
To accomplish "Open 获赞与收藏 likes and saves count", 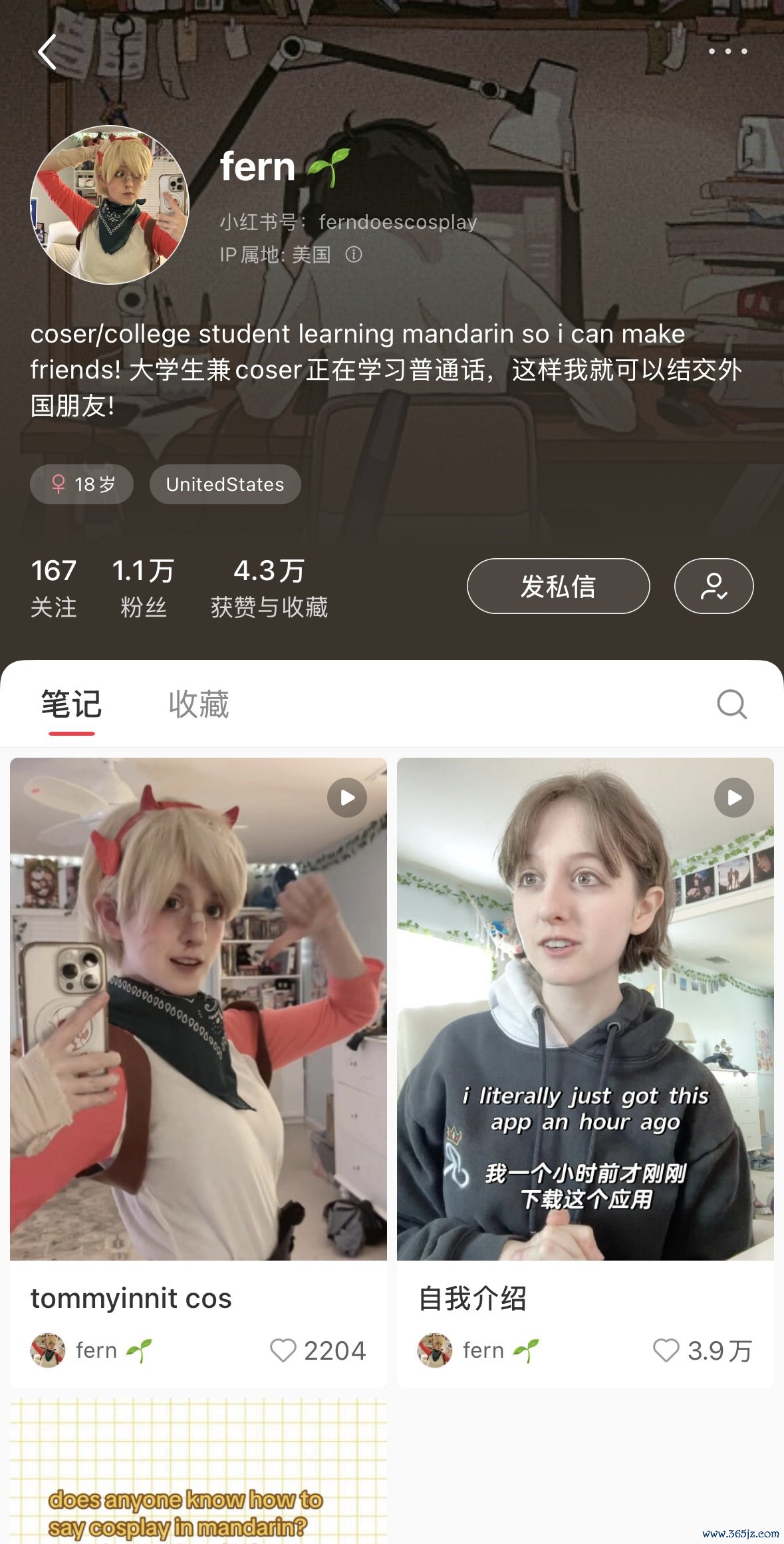I will tap(269, 587).
